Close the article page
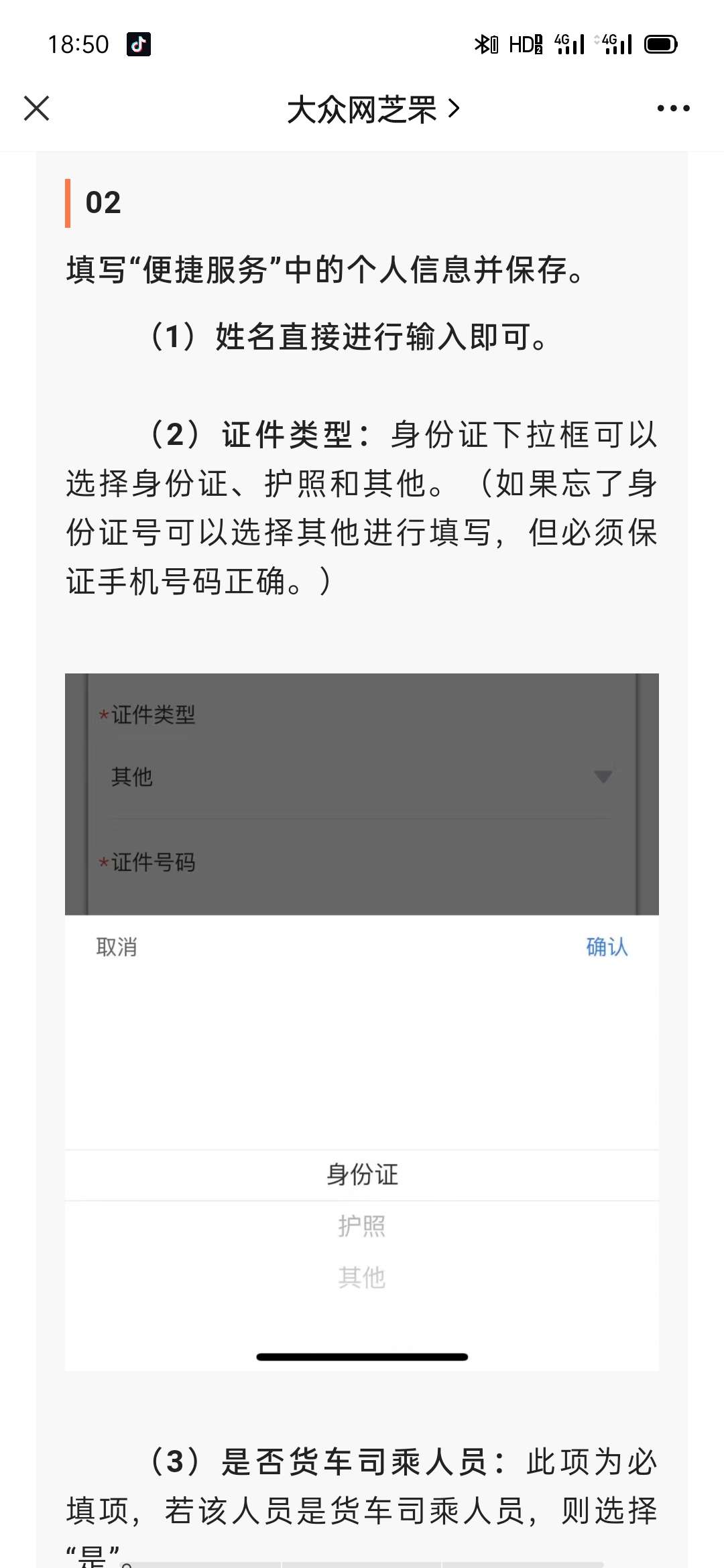This screenshot has height=1568, width=724. pos(36,109)
